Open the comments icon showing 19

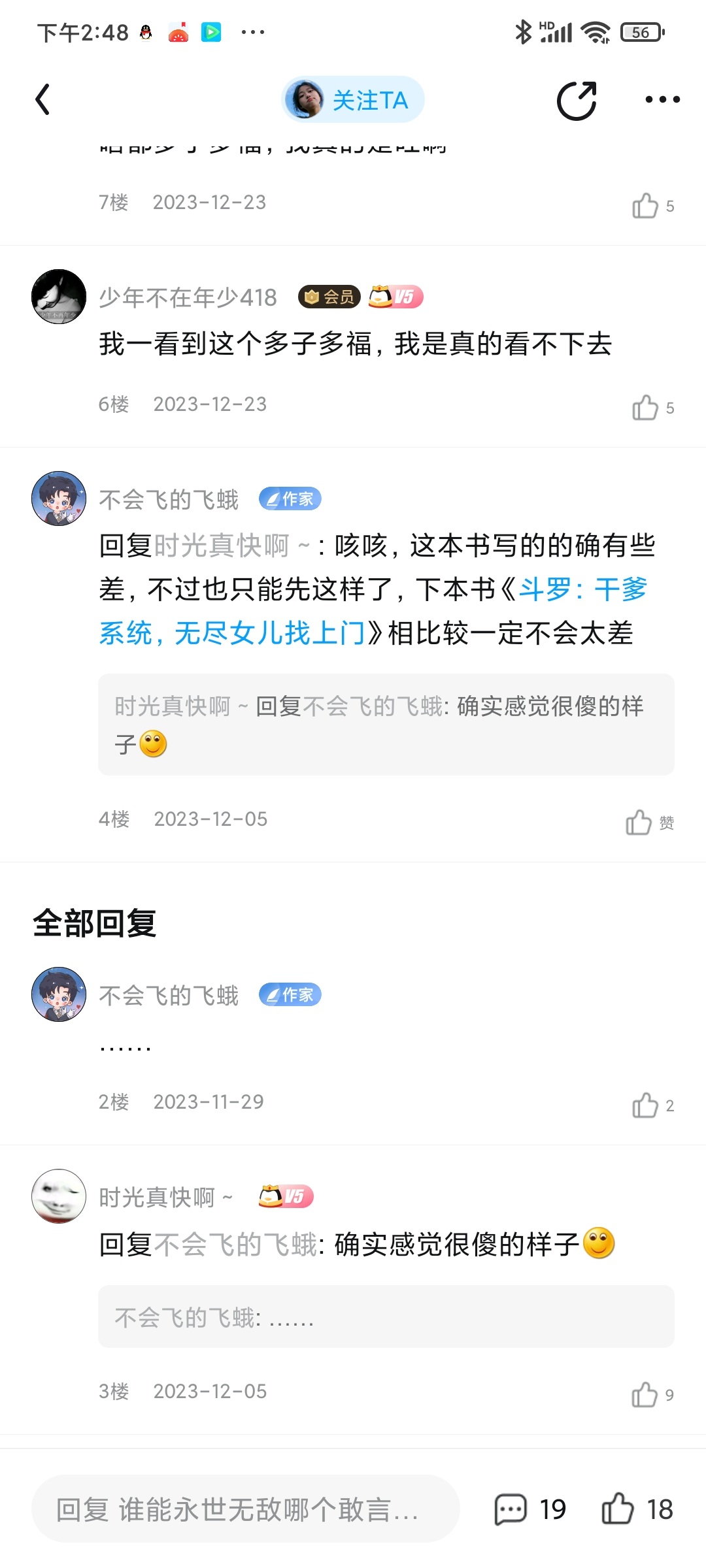(x=511, y=1509)
